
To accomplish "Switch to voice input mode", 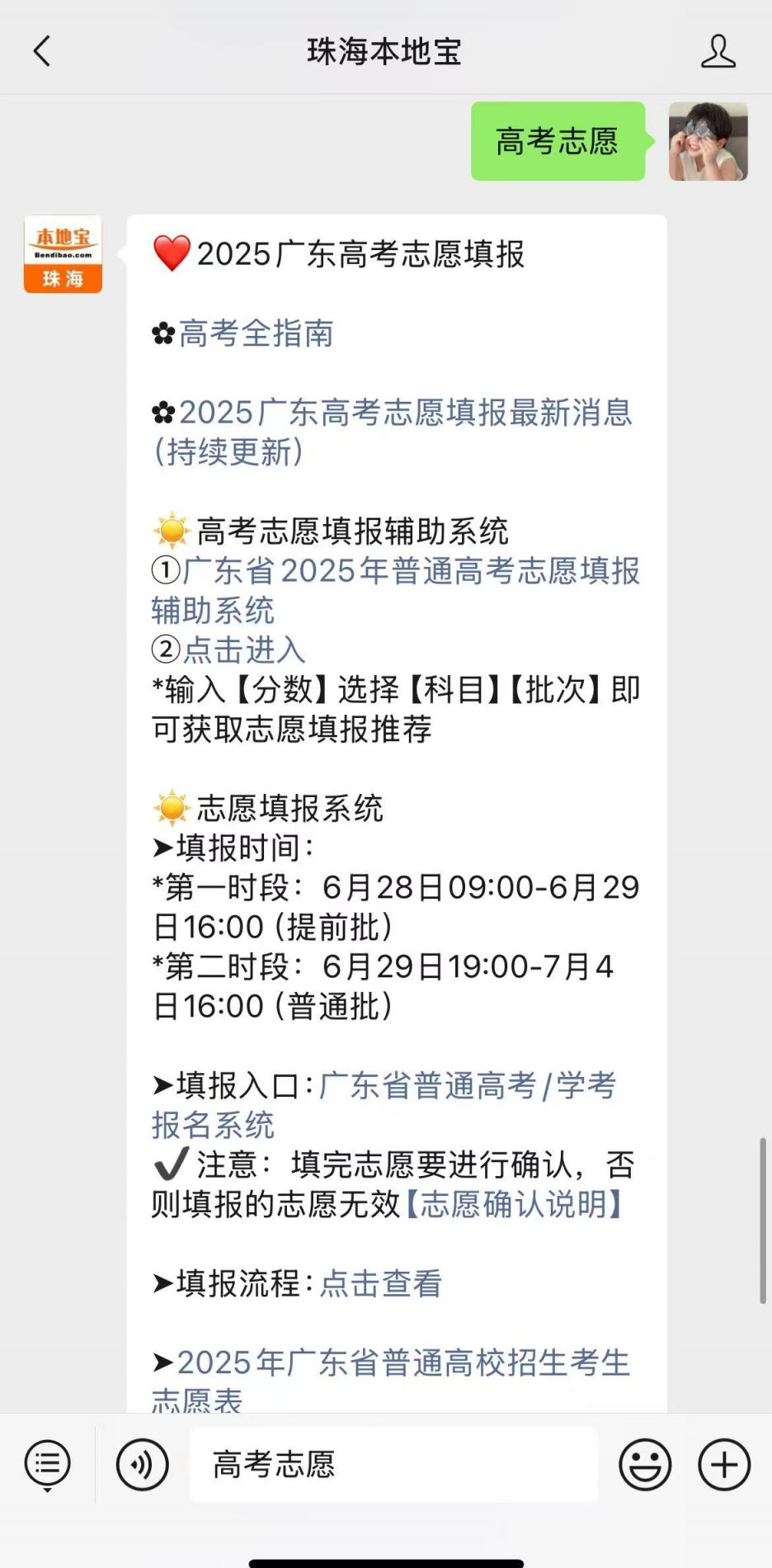I will tap(143, 1465).
